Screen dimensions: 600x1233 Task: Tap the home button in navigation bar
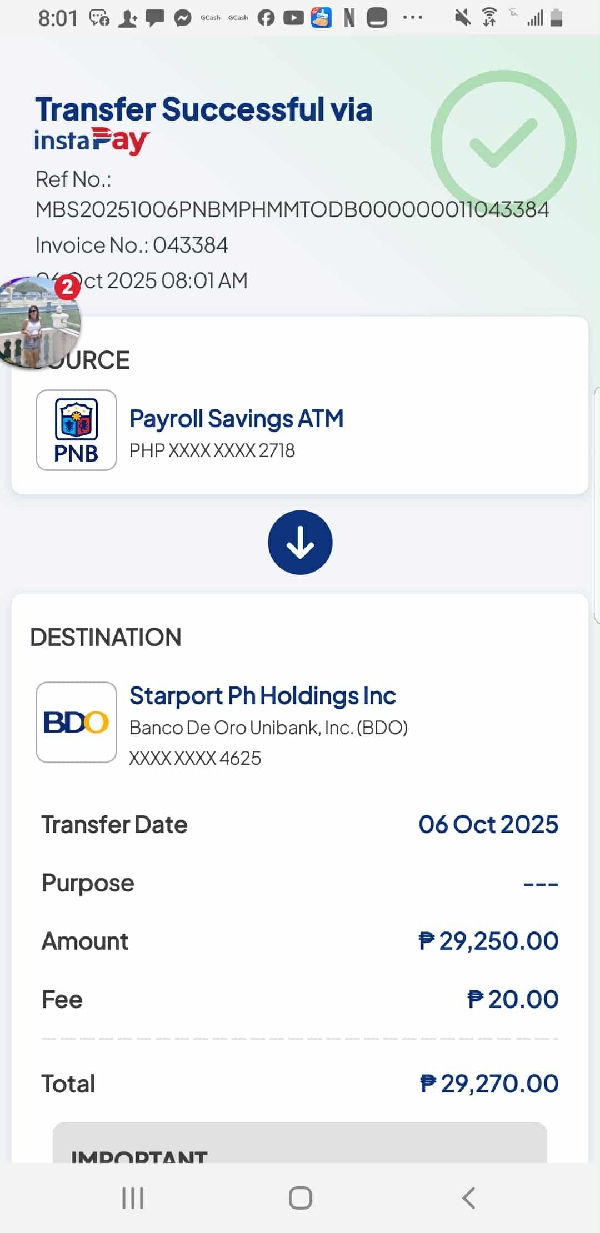coord(300,1197)
